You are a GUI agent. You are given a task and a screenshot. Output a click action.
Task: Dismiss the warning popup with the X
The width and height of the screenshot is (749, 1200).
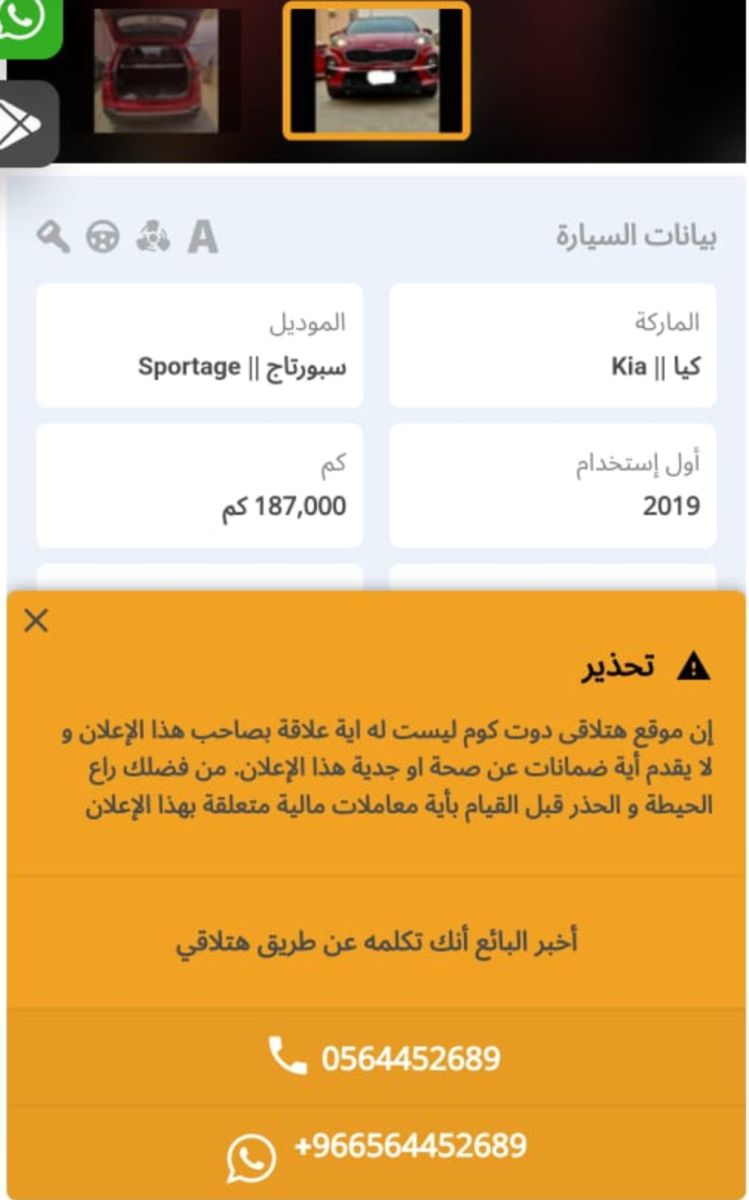click(x=37, y=620)
